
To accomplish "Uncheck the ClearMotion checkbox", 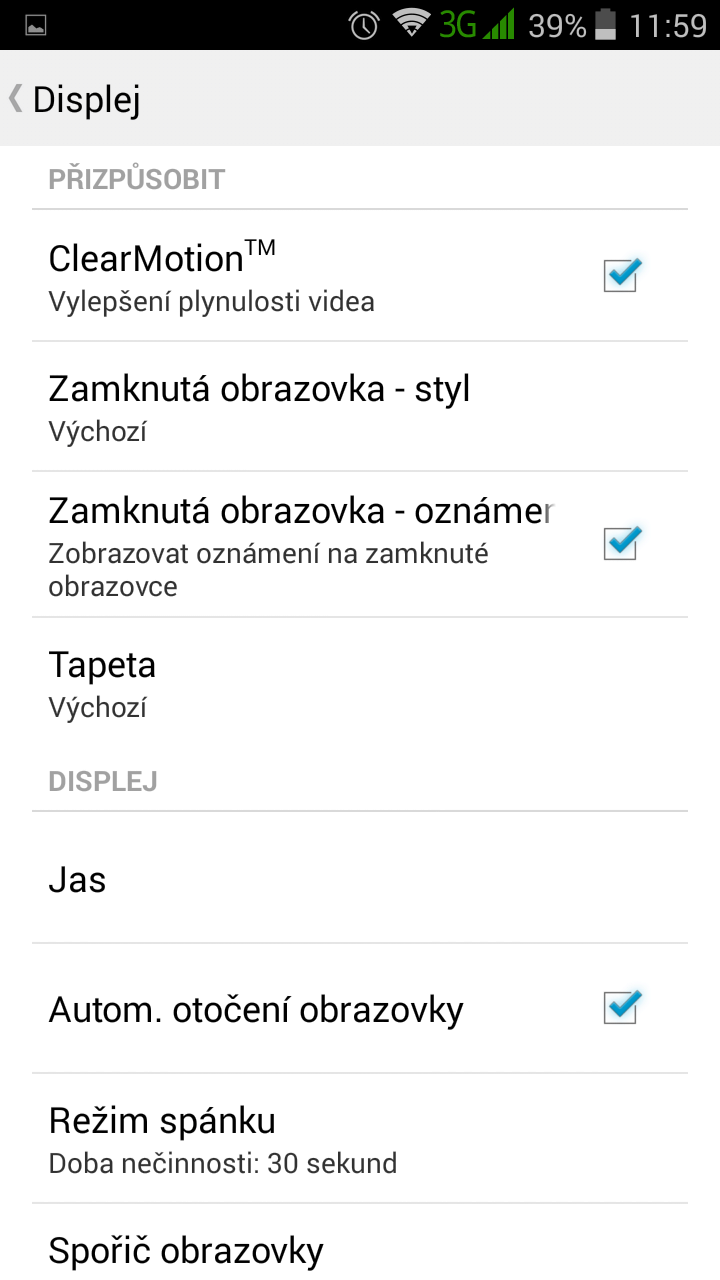I will coord(621,275).
